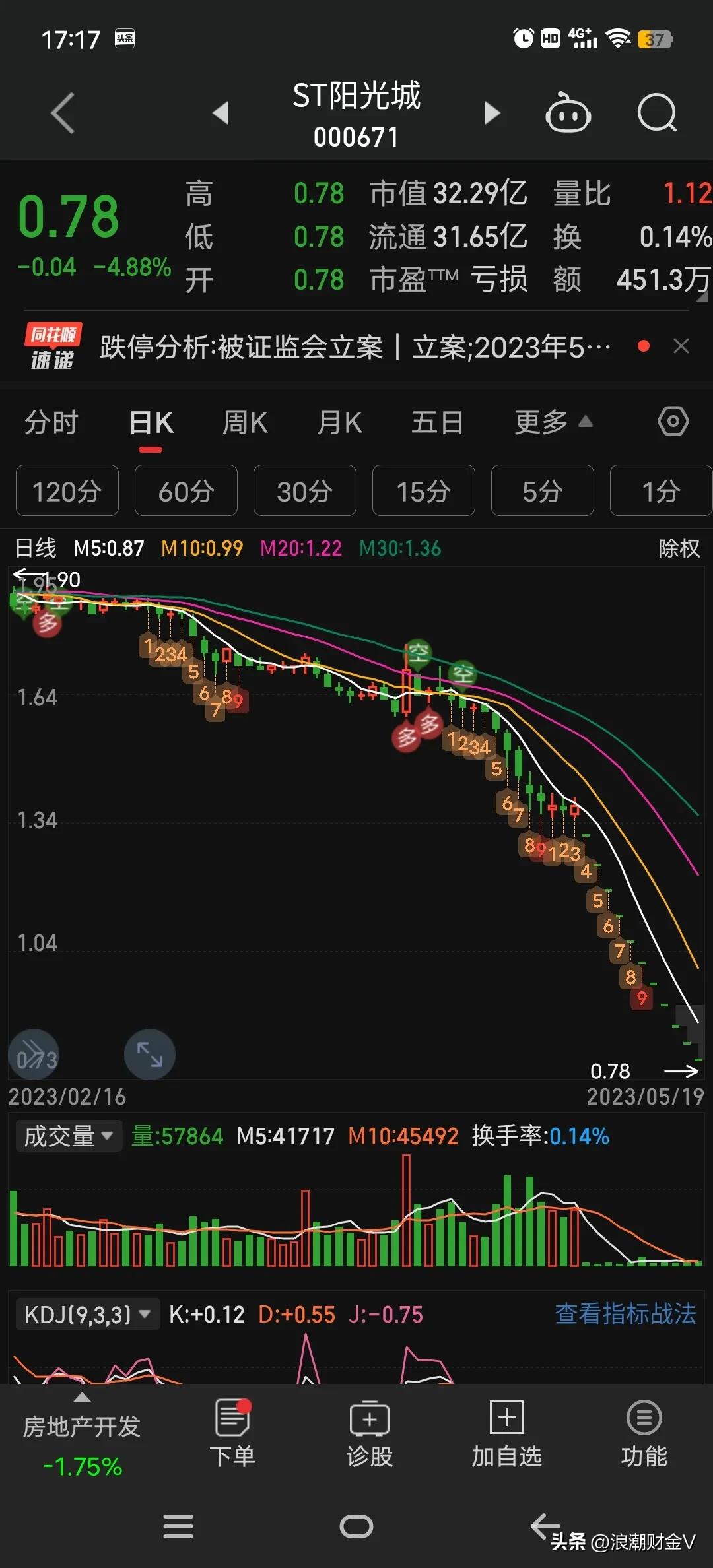The width and height of the screenshot is (713, 1568).
Task: Switch to the 周K weekly chart tab
Action: click(x=244, y=422)
